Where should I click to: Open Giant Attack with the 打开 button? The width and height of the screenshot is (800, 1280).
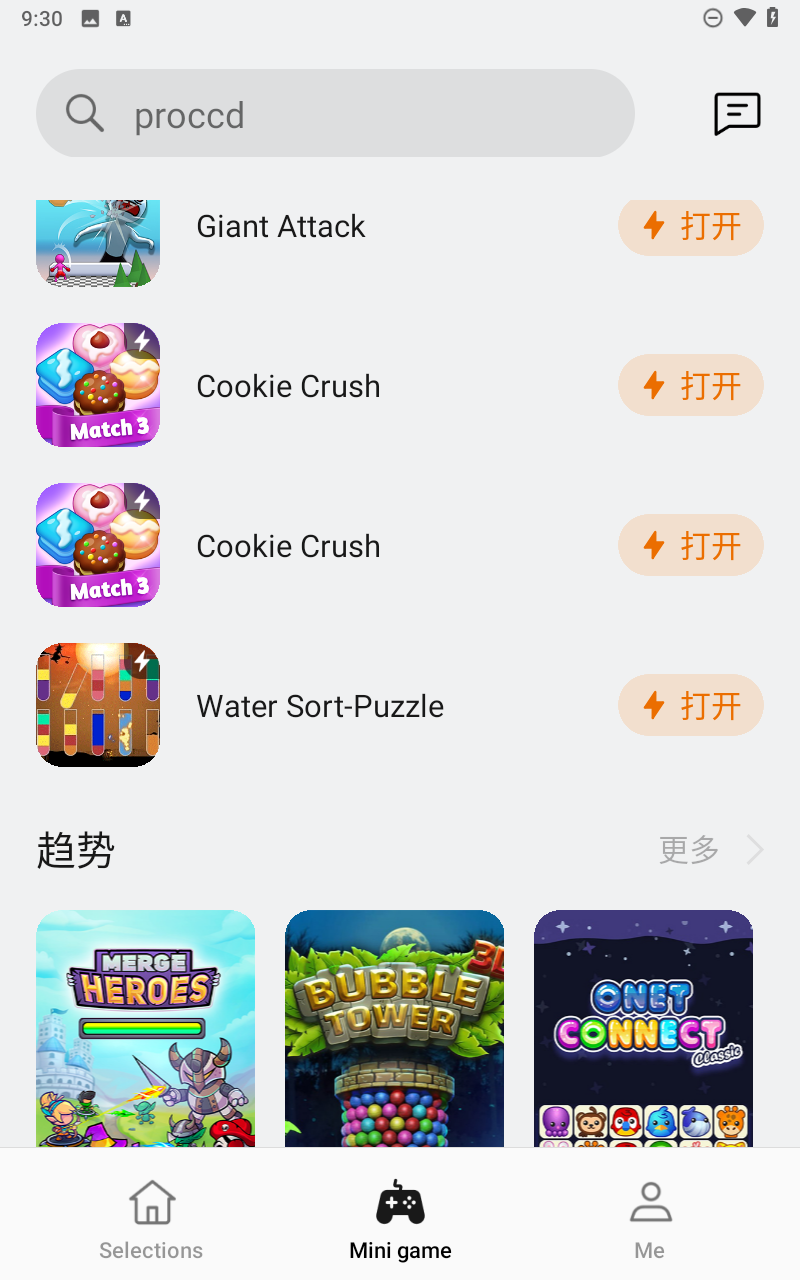(x=691, y=226)
